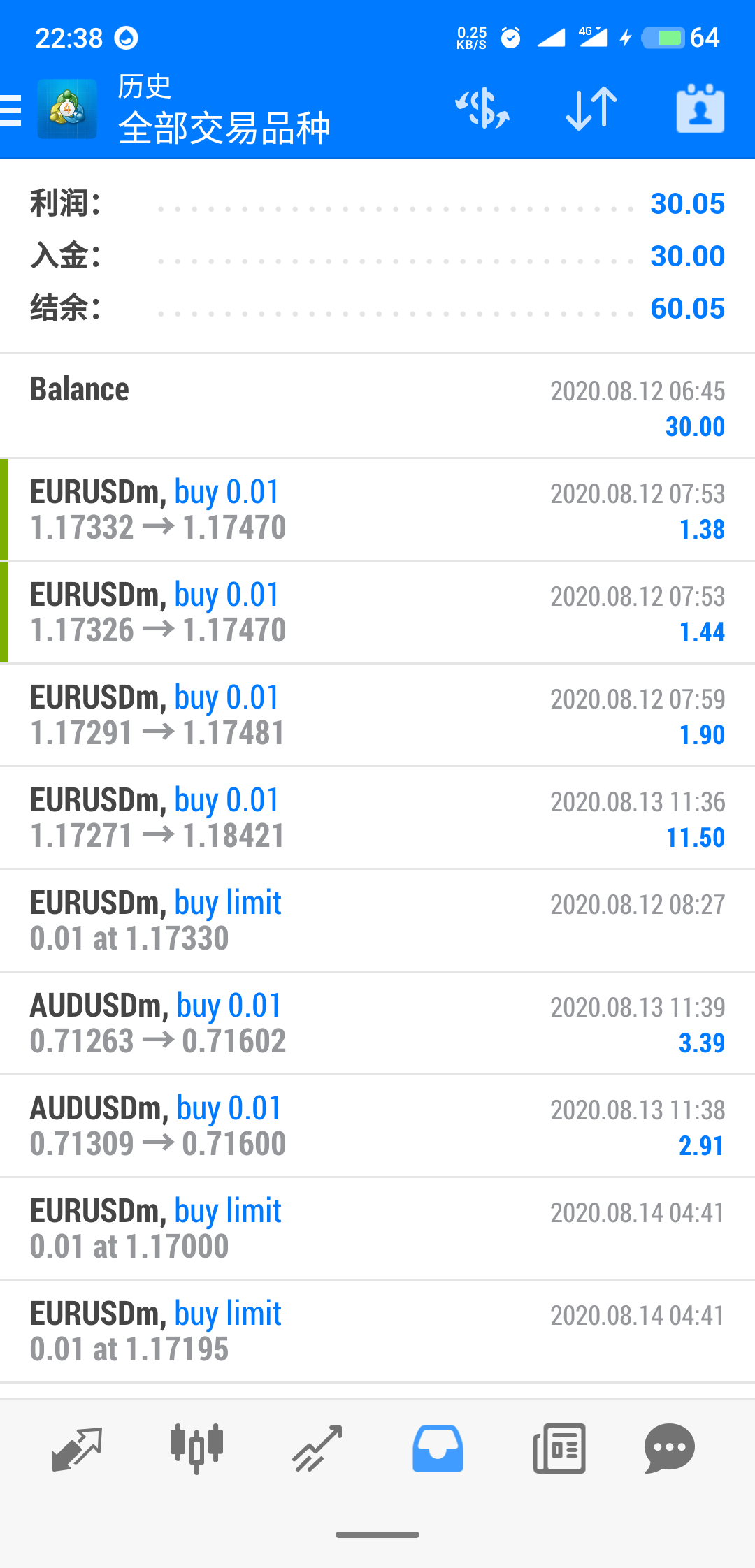
Task: Switch to the Trade tab
Action: coord(317,1449)
